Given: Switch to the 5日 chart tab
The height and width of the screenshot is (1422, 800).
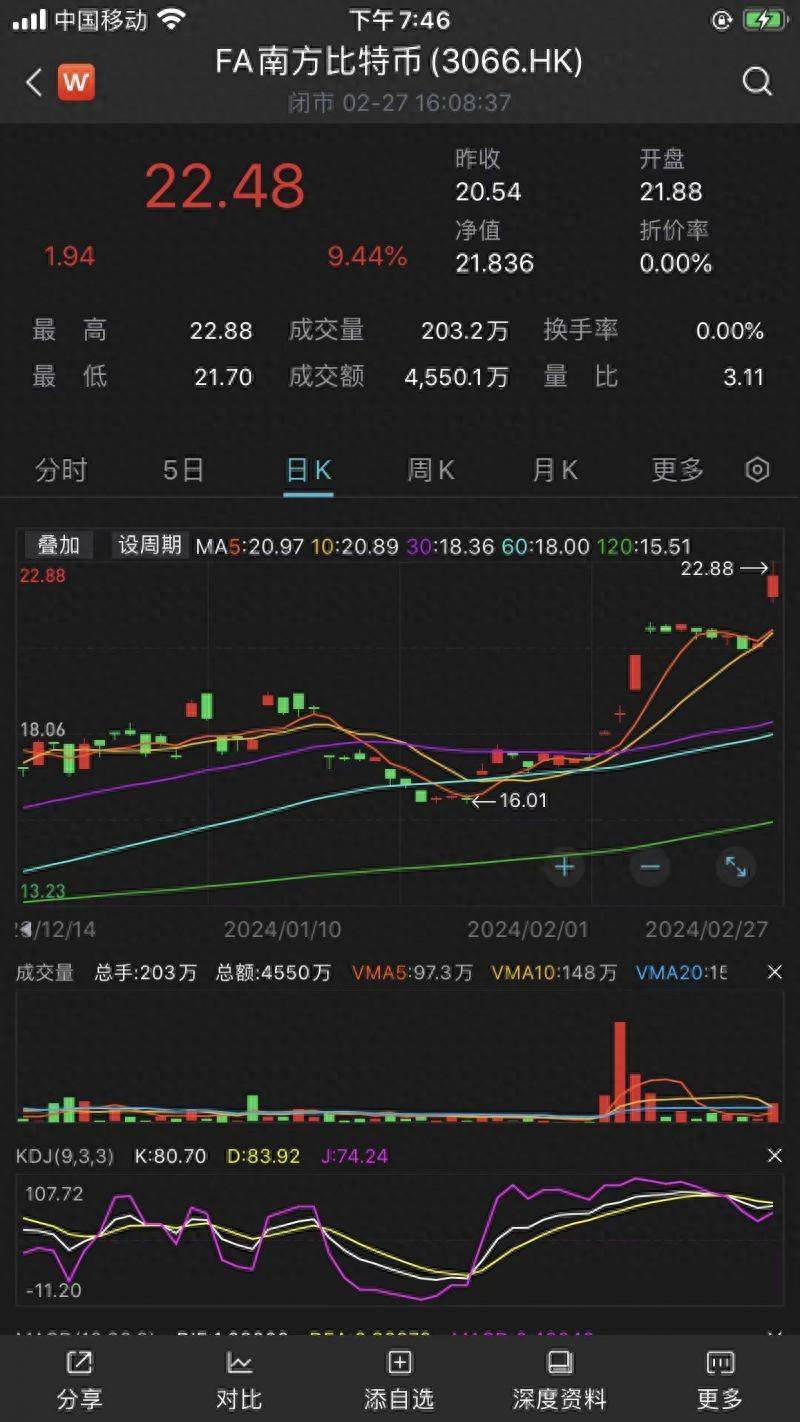Looking at the screenshot, I should pos(184,470).
